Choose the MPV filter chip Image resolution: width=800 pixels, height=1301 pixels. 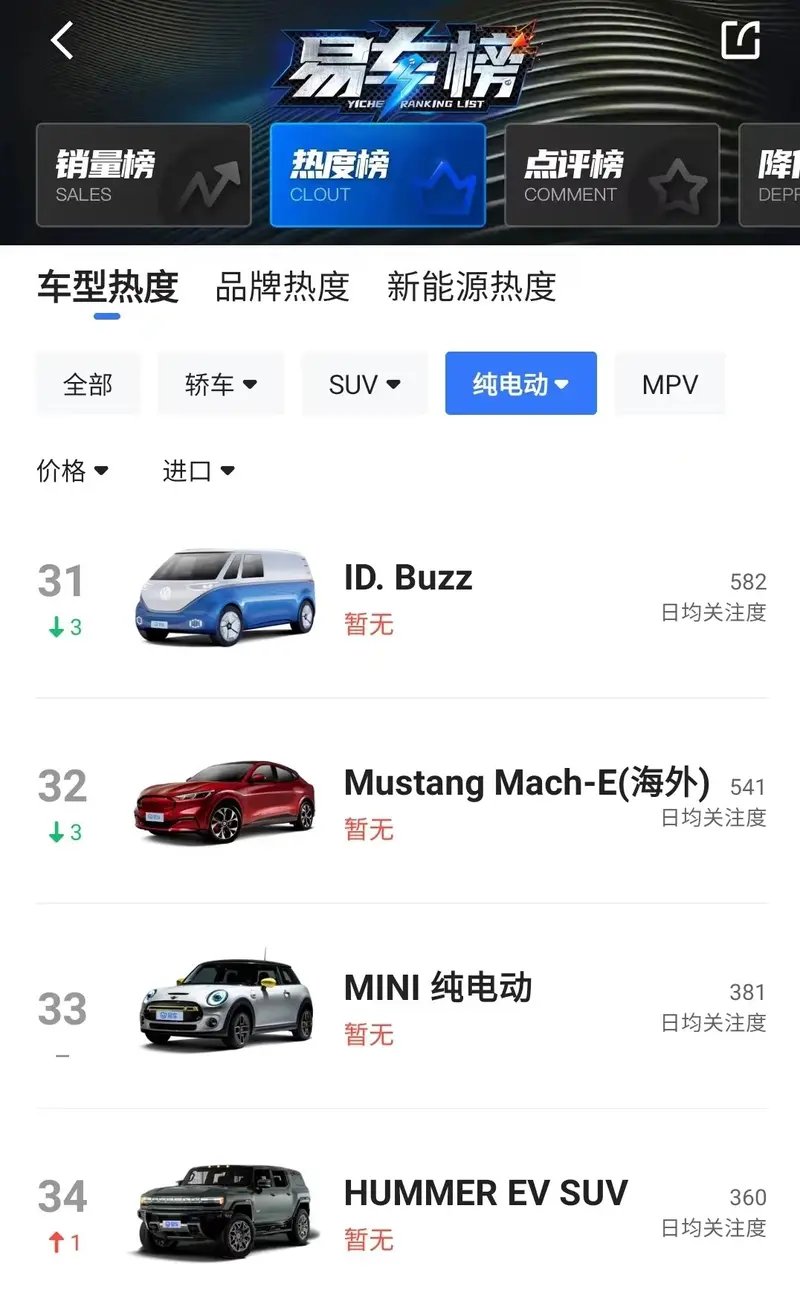pyautogui.click(x=669, y=384)
